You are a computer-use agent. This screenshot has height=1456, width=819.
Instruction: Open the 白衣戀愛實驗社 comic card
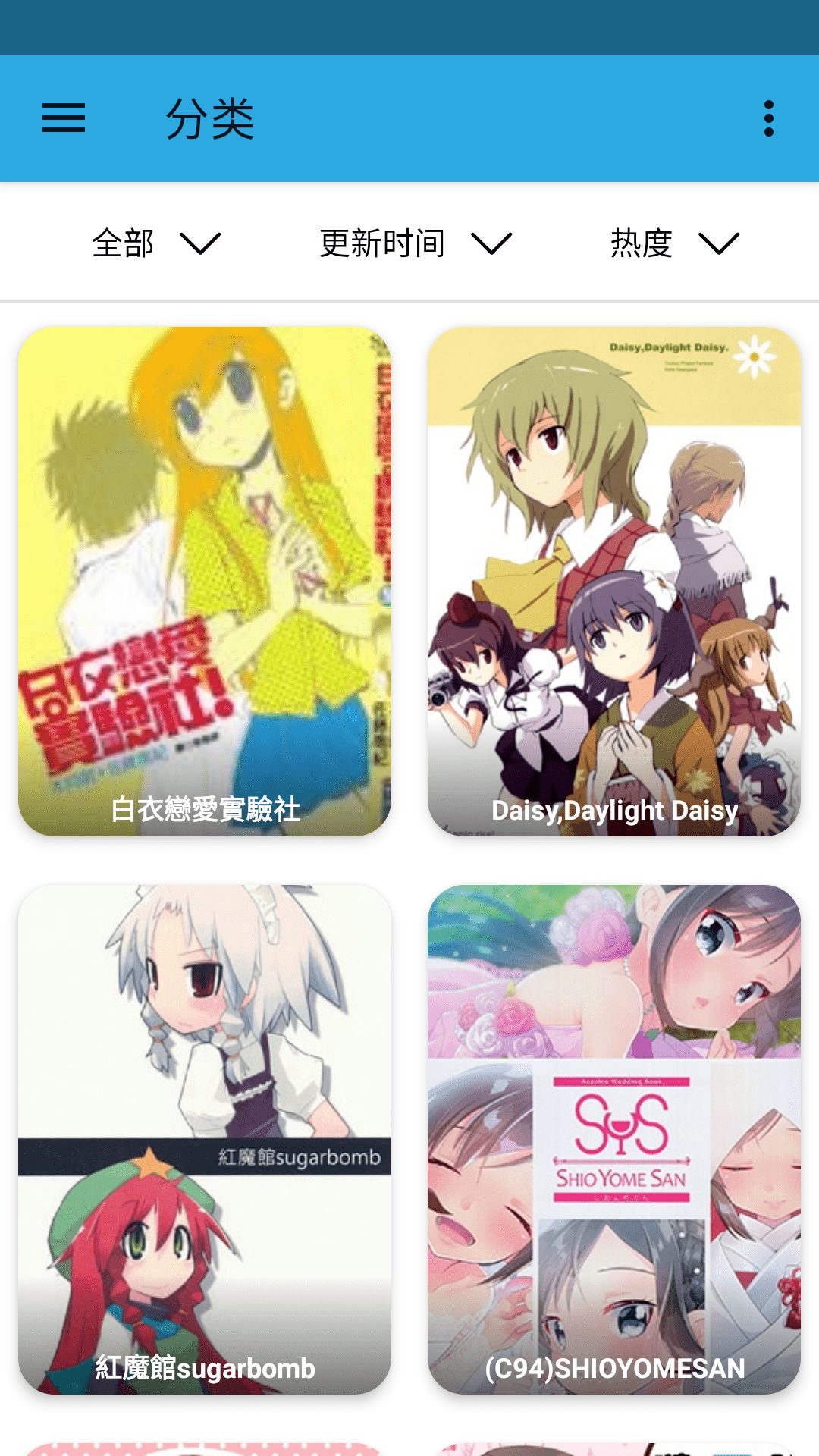205,582
